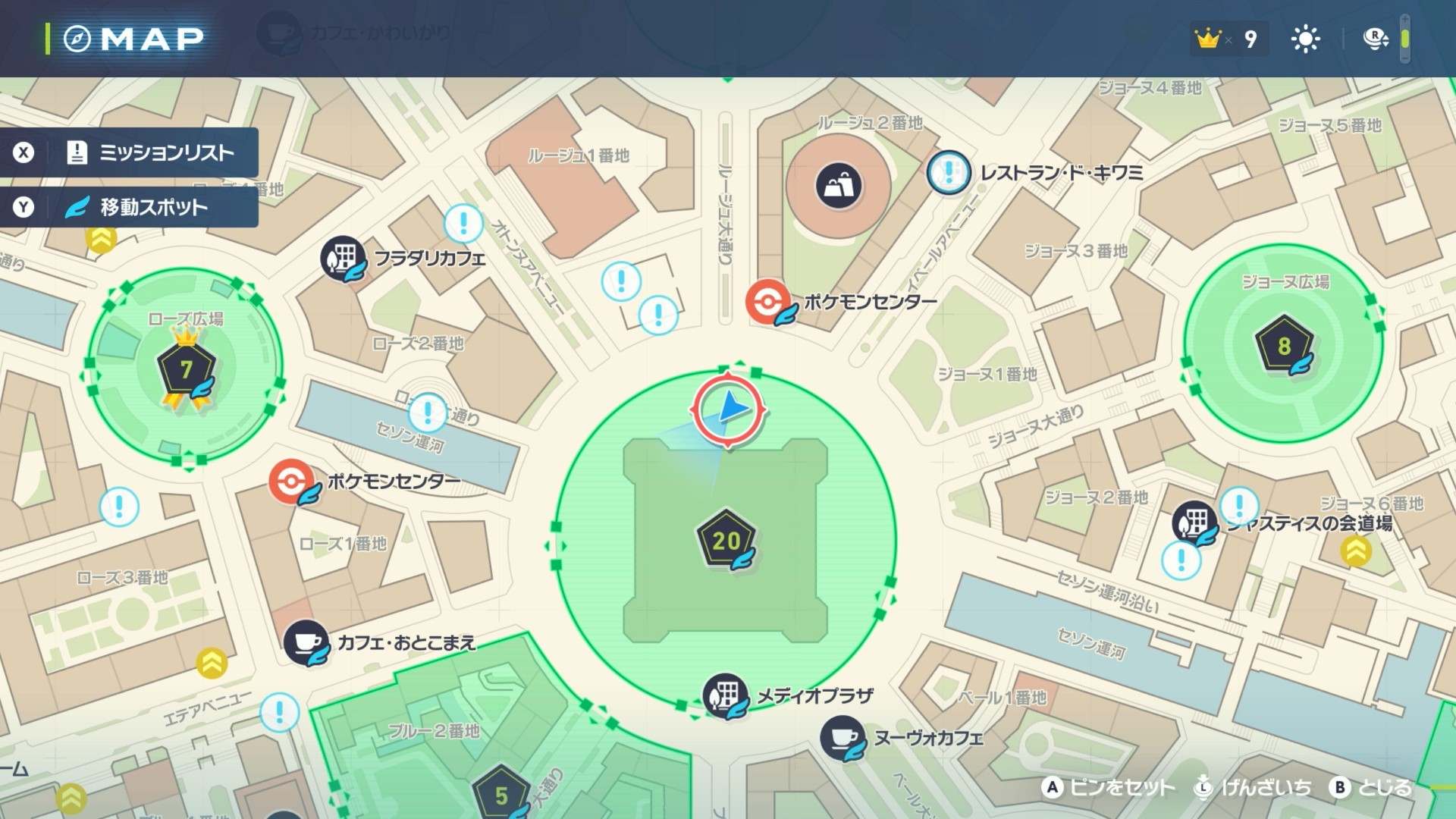Select wild zone 8 in ジョーヌ広場
1456x819 pixels.
click(1283, 346)
